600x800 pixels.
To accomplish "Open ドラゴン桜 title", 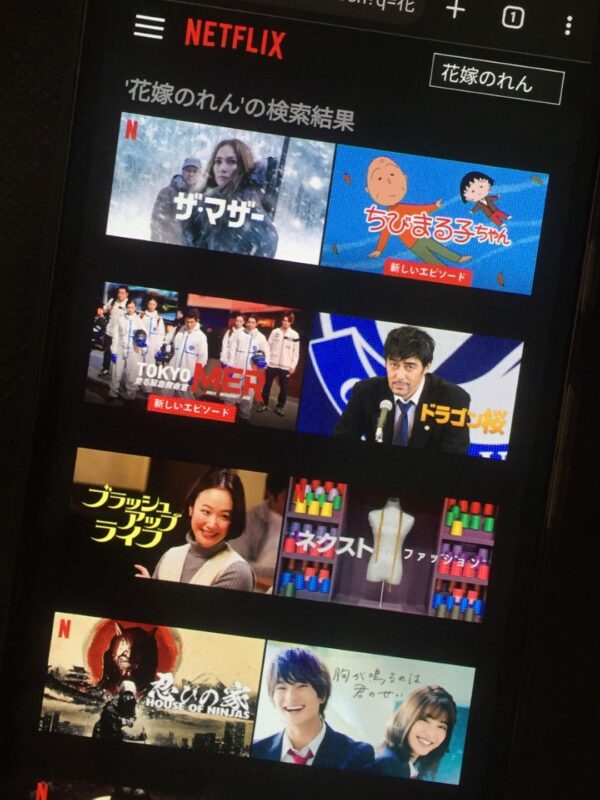I will (x=410, y=385).
